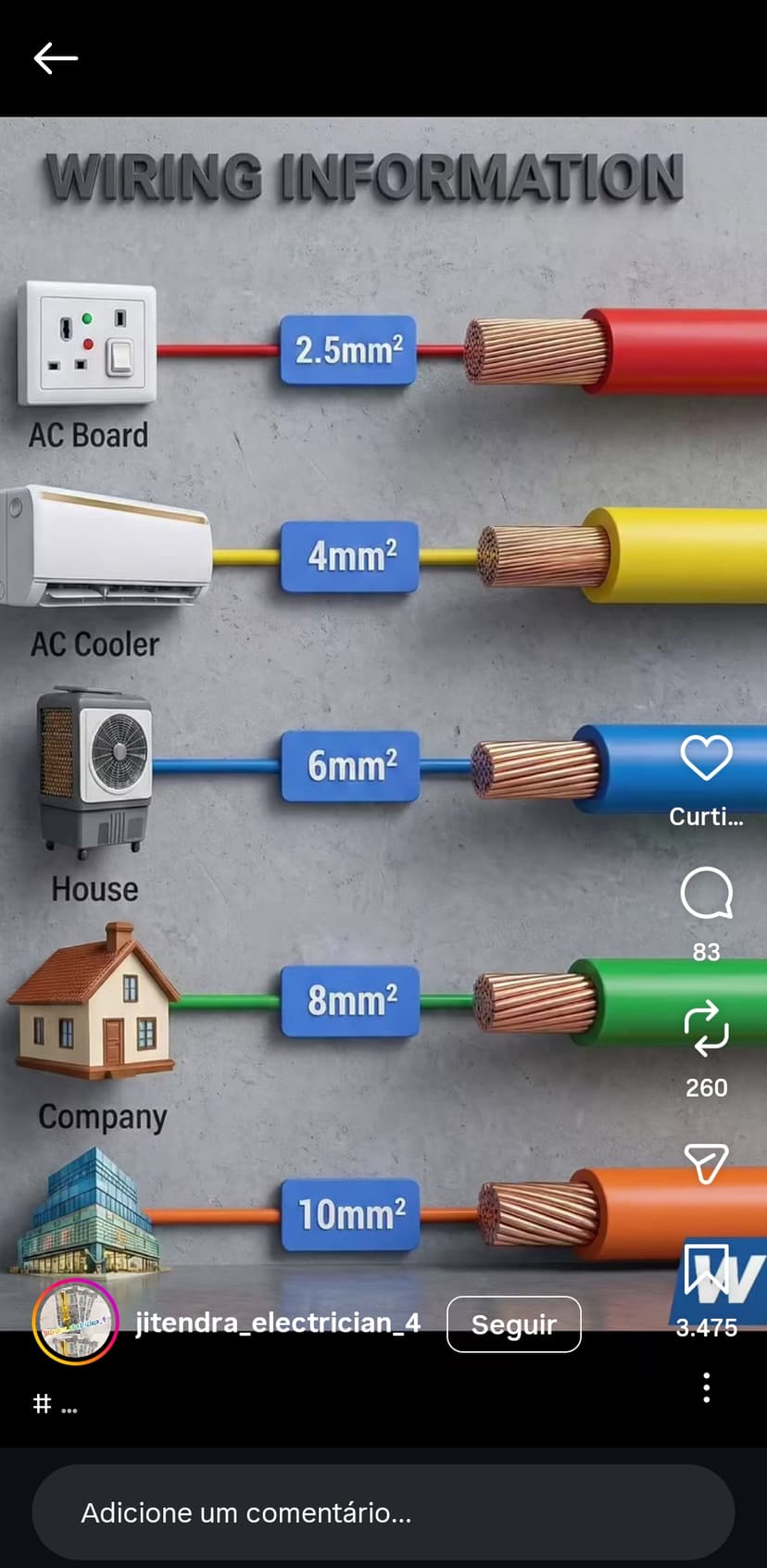Image resolution: width=767 pixels, height=1568 pixels.
Task: Share the reel via paper plane icon
Action: [x=706, y=1163]
